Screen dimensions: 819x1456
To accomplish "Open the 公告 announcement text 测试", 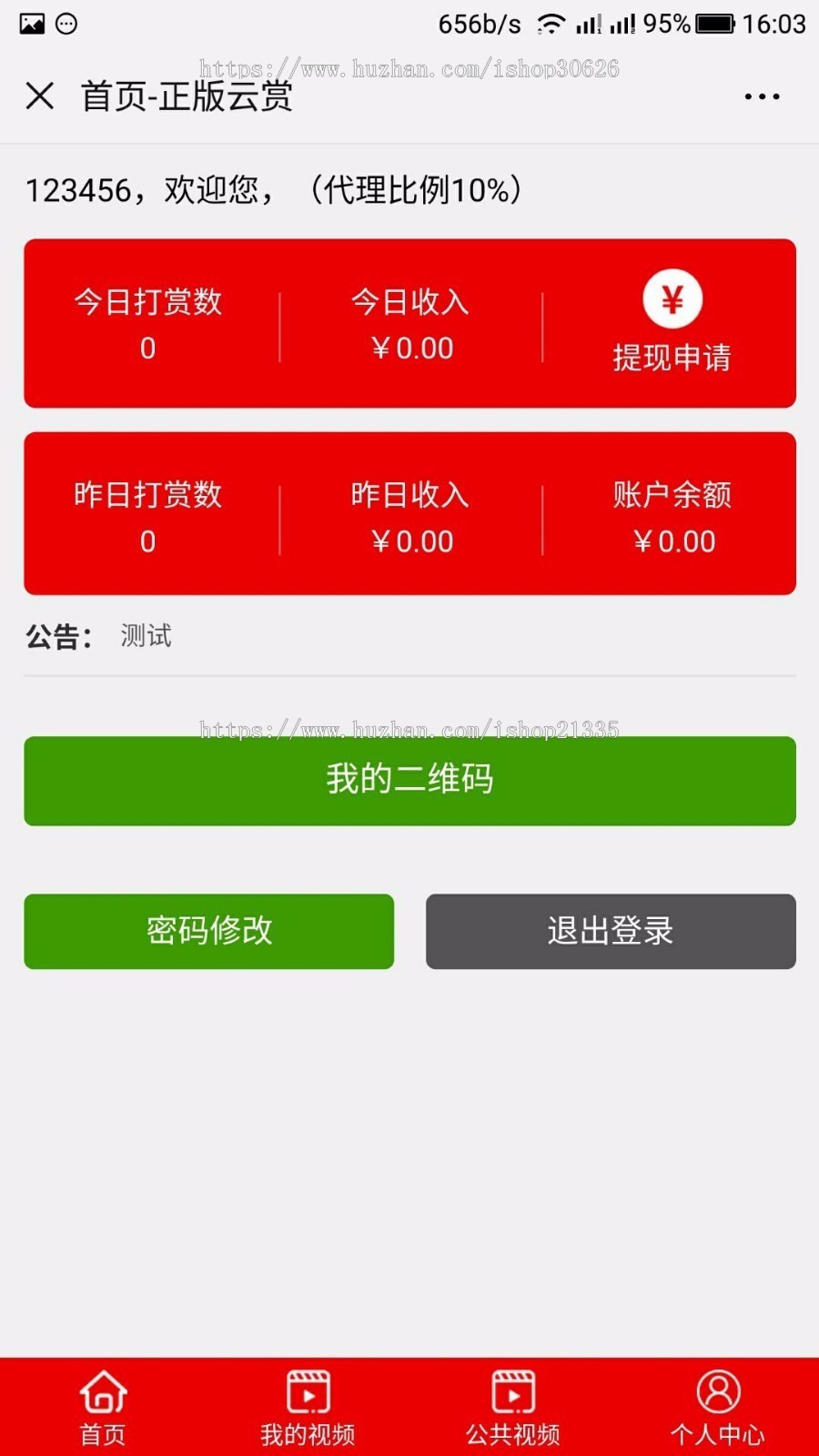I will pos(144,635).
